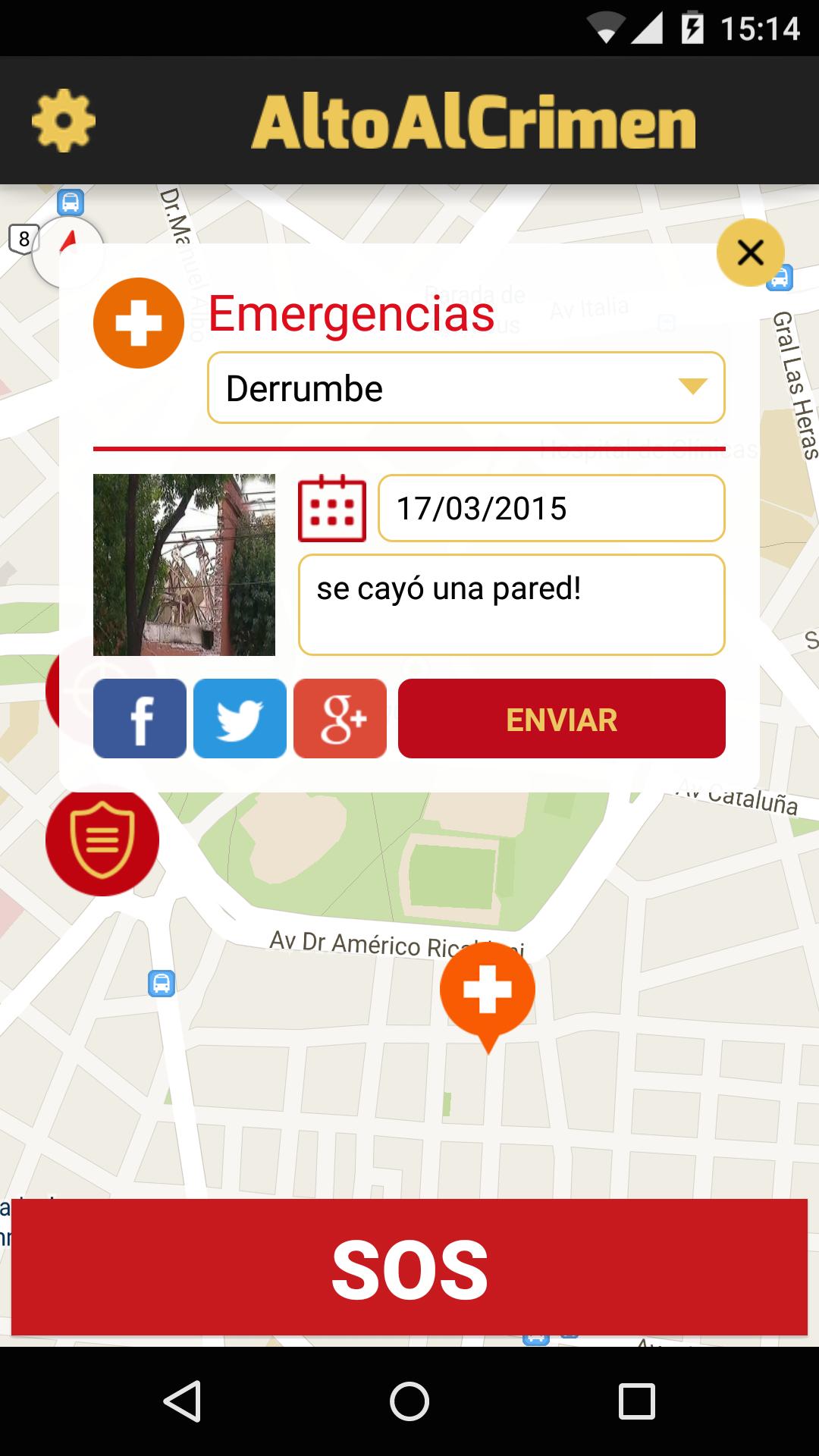Tap the red shield report button
Image resolution: width=819 pixels, height=1456 pixels.
click(102, 840)
